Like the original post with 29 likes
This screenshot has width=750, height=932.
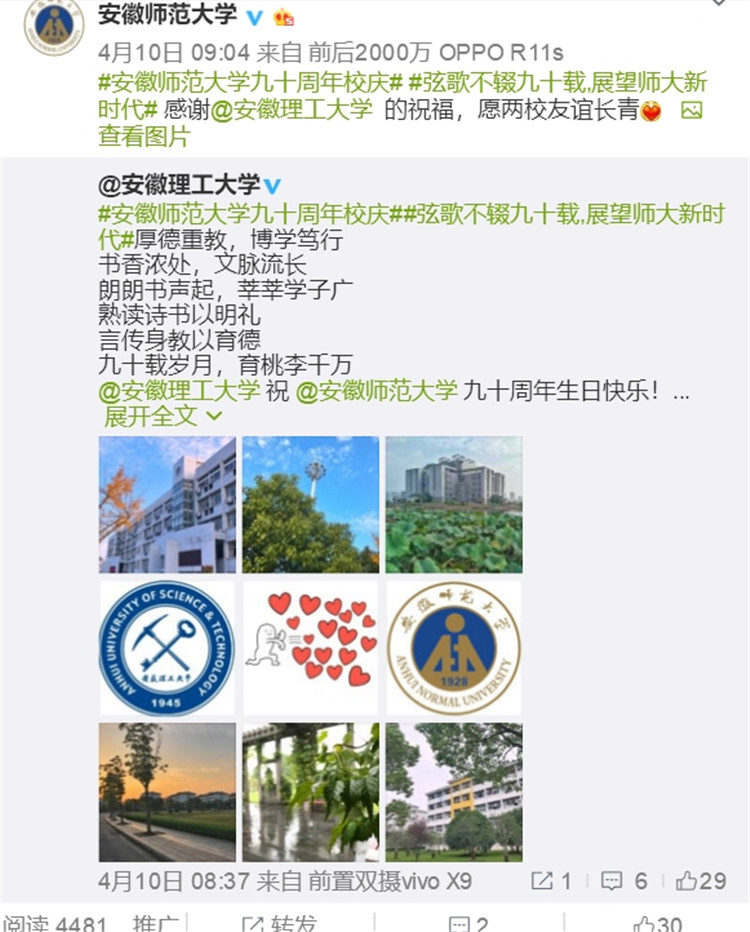coord(701,881)
